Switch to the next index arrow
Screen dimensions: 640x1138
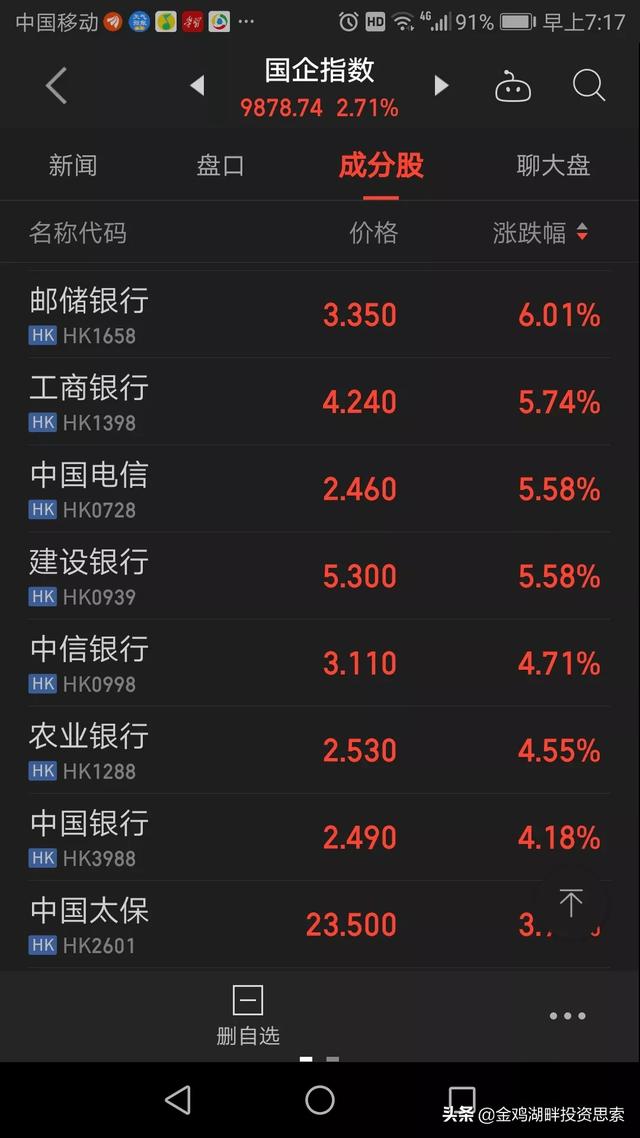440,86
